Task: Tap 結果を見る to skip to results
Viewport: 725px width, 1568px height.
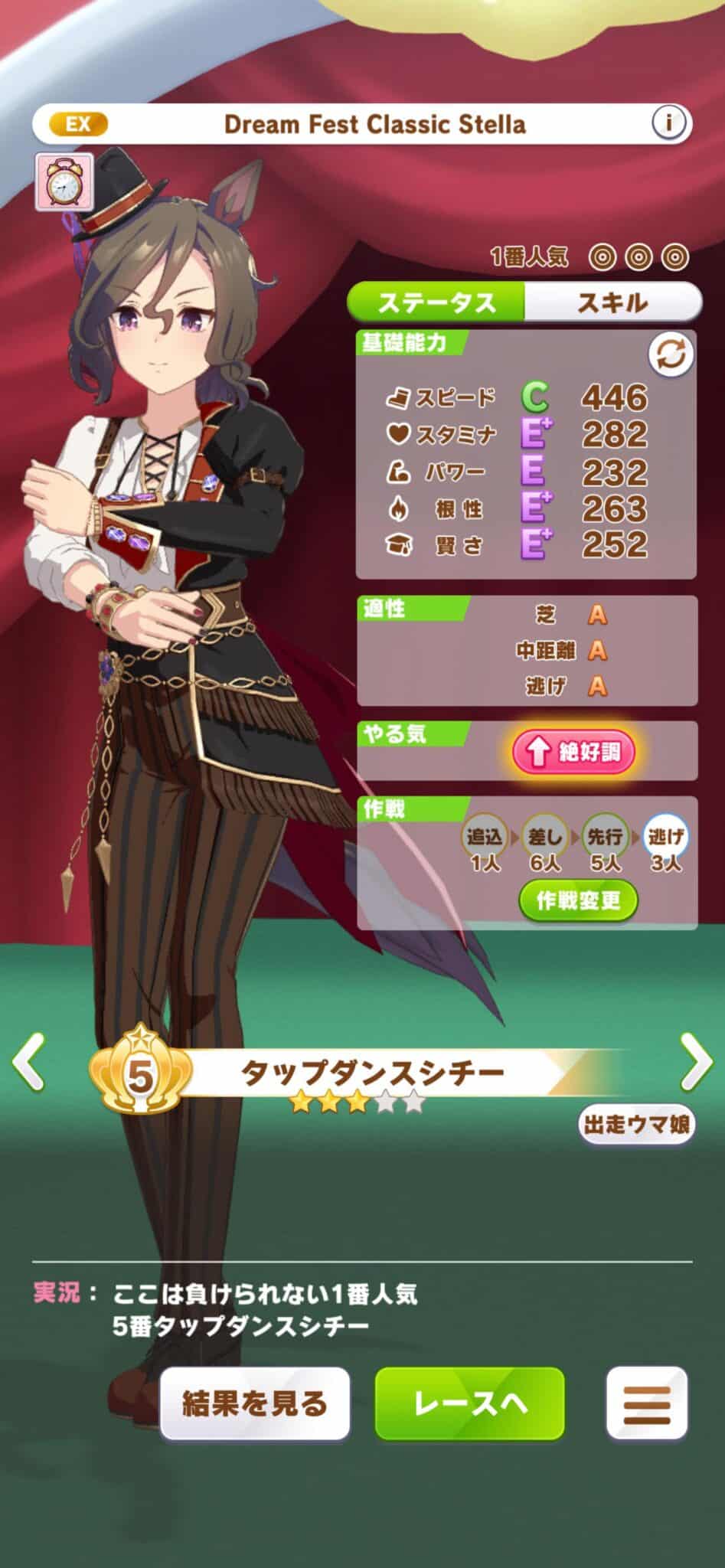Action: coord(255,1403)
